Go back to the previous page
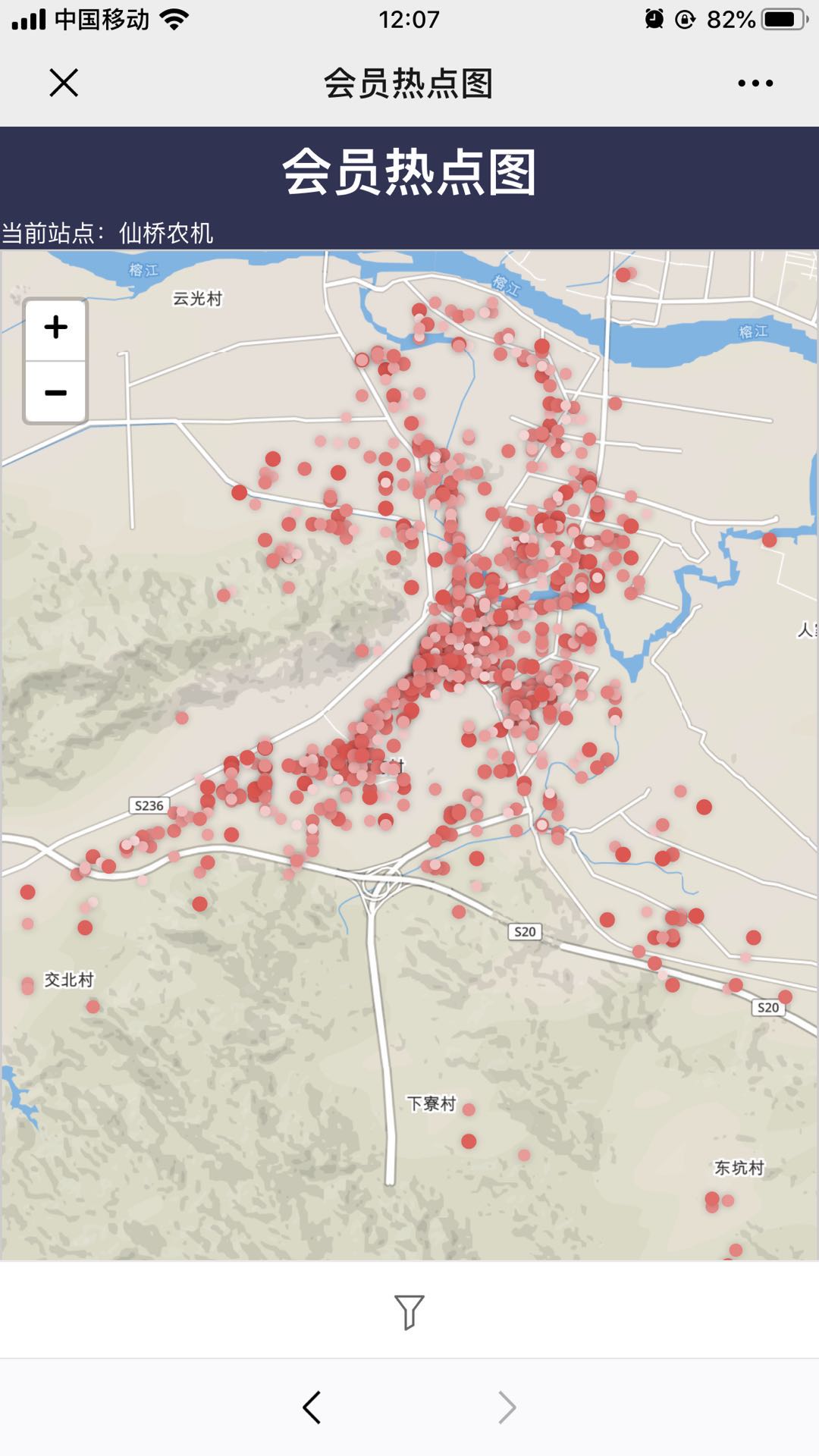This screenshot has height=1456, width=819. coord(312,1407)
